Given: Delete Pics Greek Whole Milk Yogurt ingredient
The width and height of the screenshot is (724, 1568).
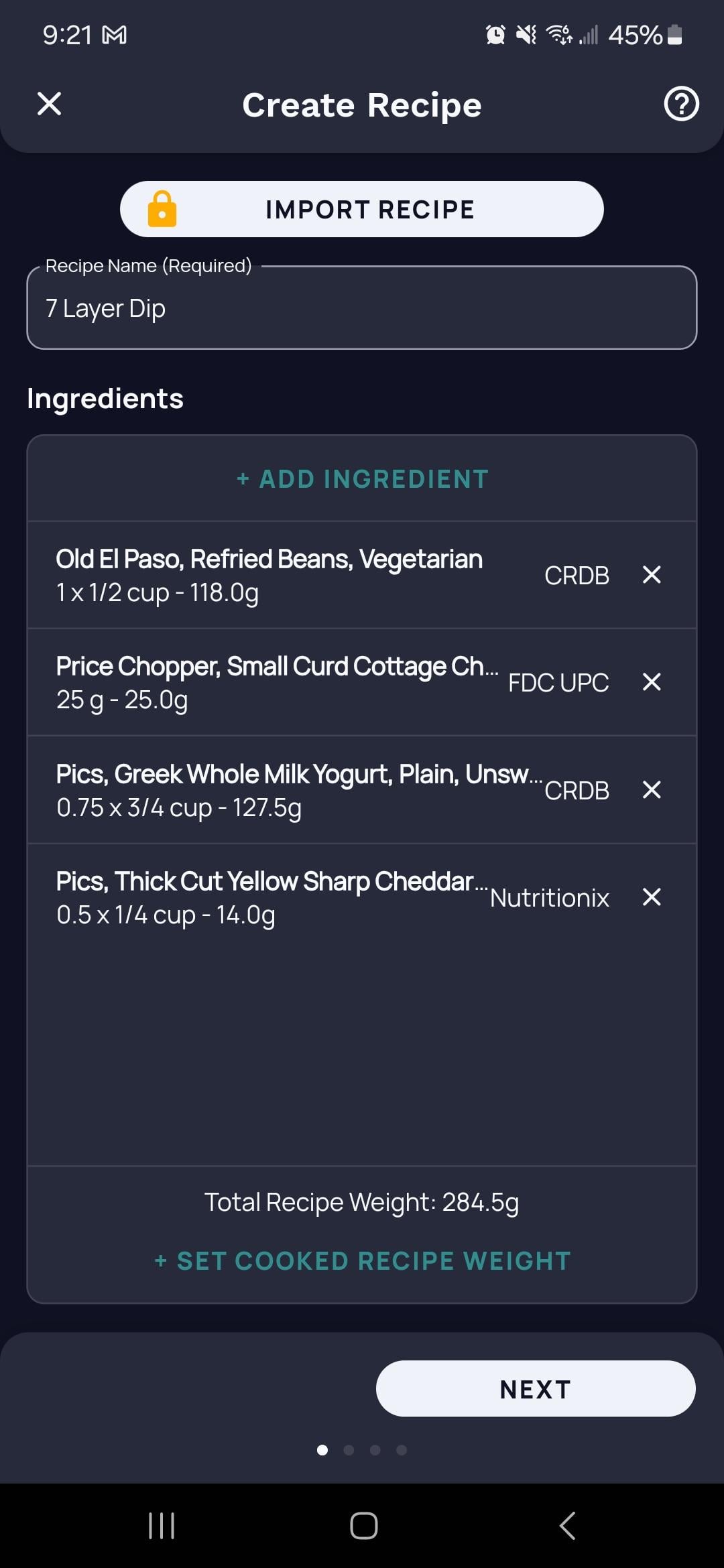Looking at the screenshot, I should coord(652,790).
